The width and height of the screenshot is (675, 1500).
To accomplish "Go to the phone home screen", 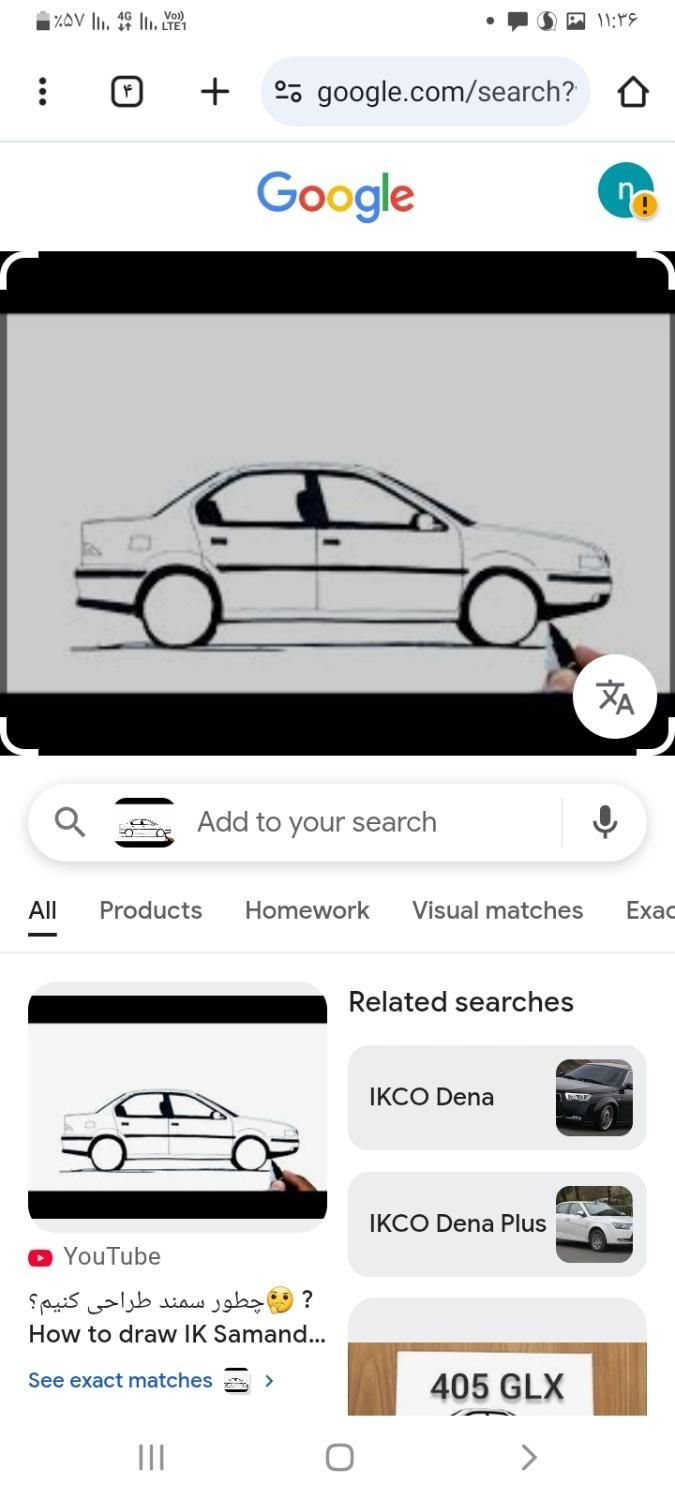I will click(339, 1457).
